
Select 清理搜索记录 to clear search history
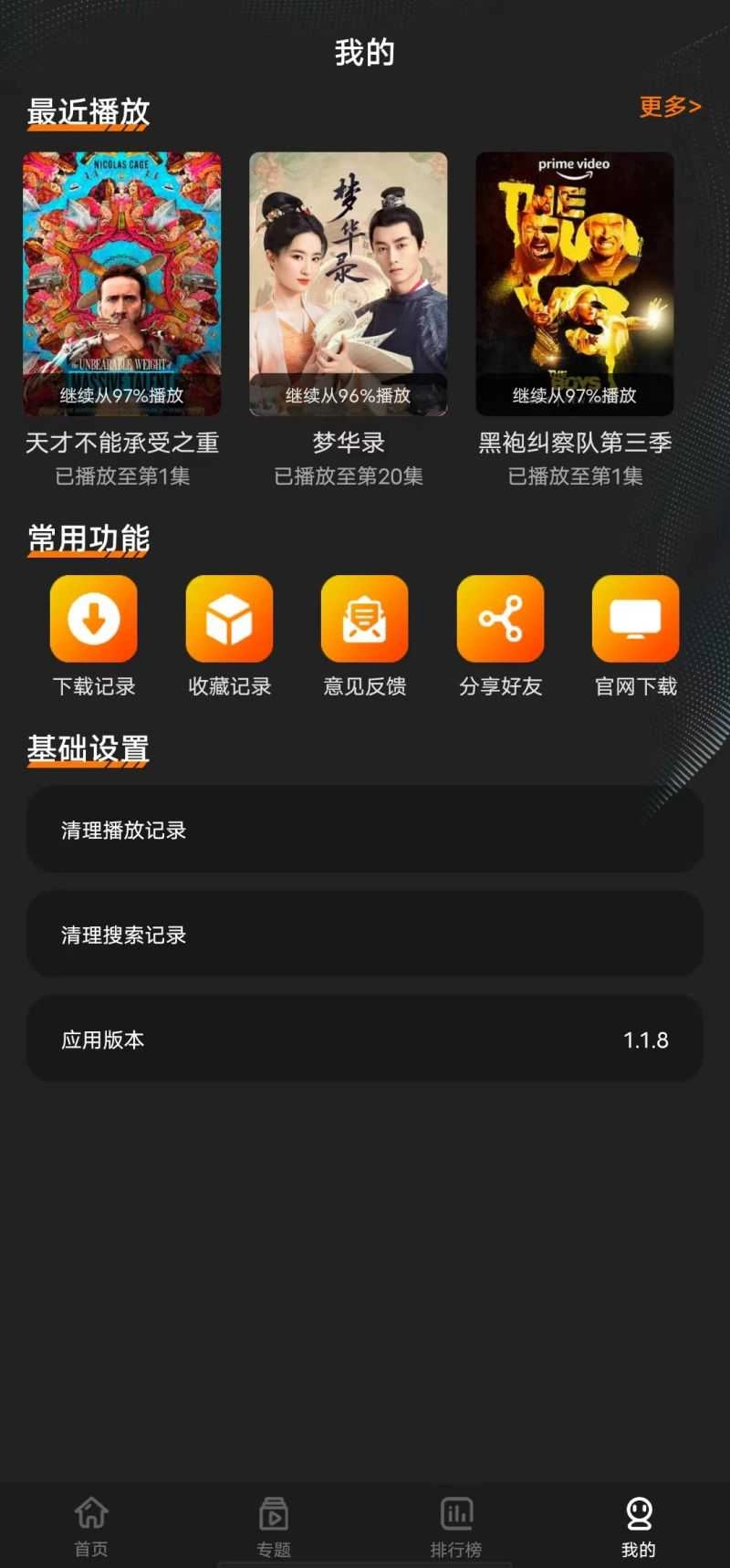[x=365, y=935]
